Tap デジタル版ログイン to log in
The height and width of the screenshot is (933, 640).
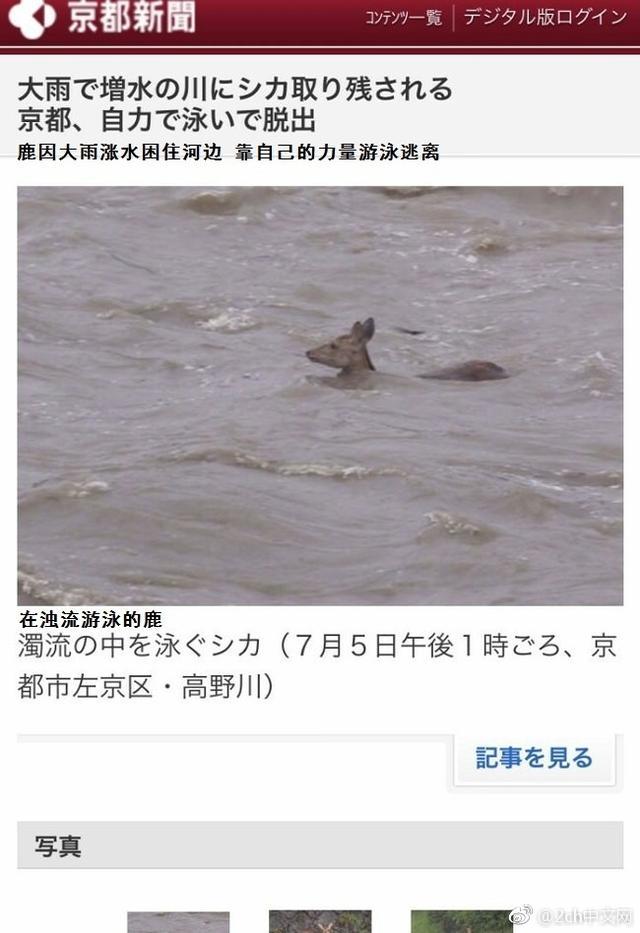pyautogui.click(x=544, y=18)
